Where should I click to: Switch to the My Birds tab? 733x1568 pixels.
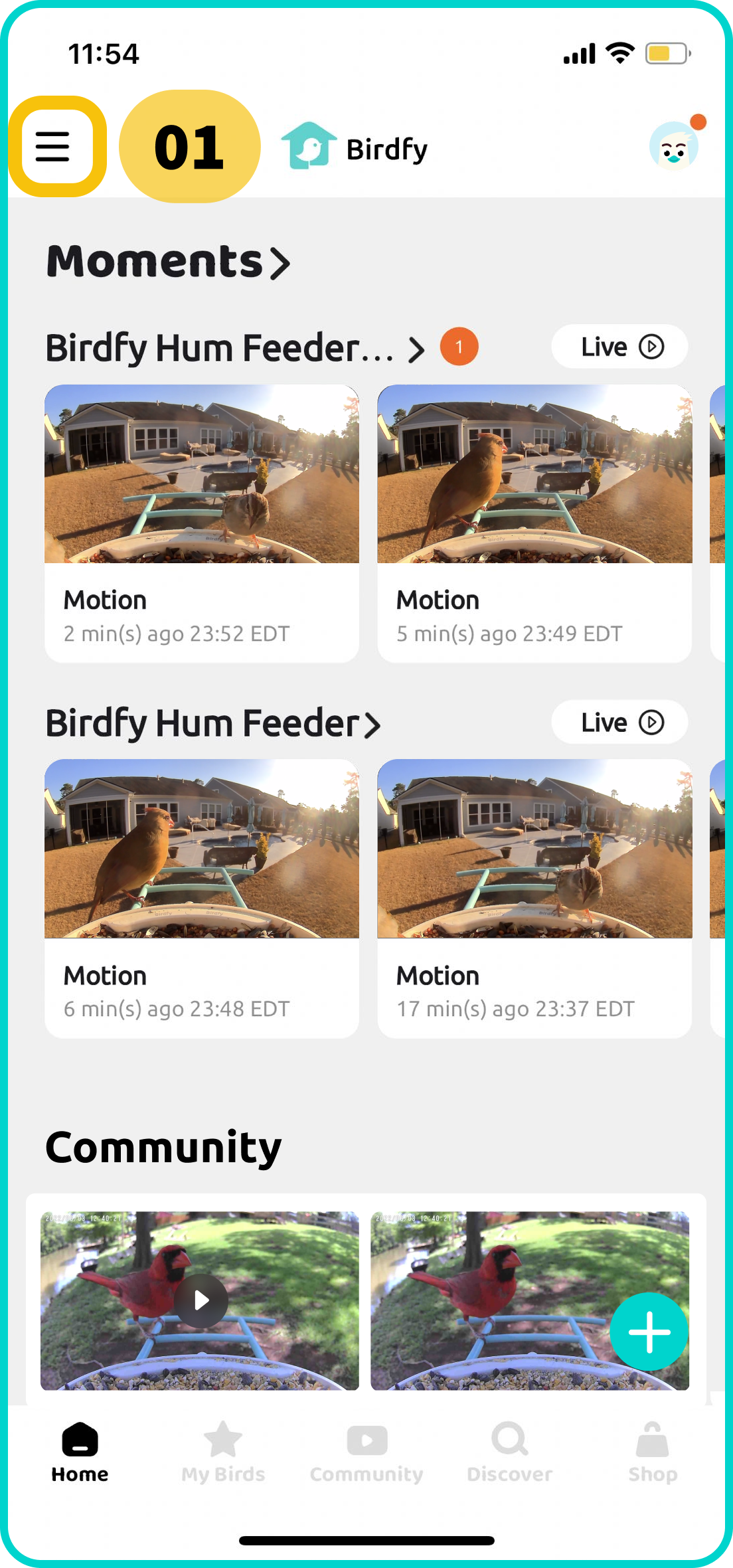pyautogui.click(x=223, y=1452)
